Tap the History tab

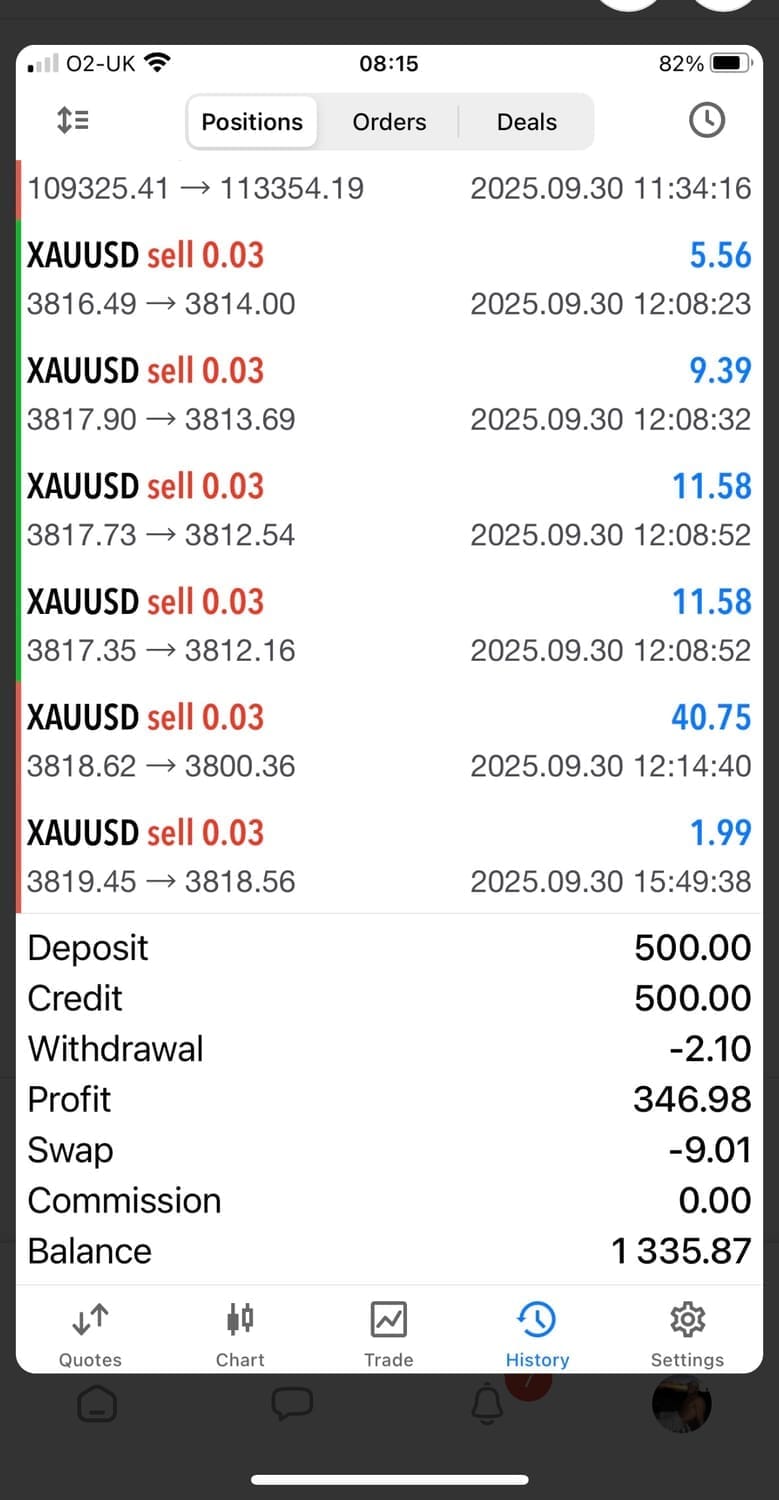[x=537, y=1334]
